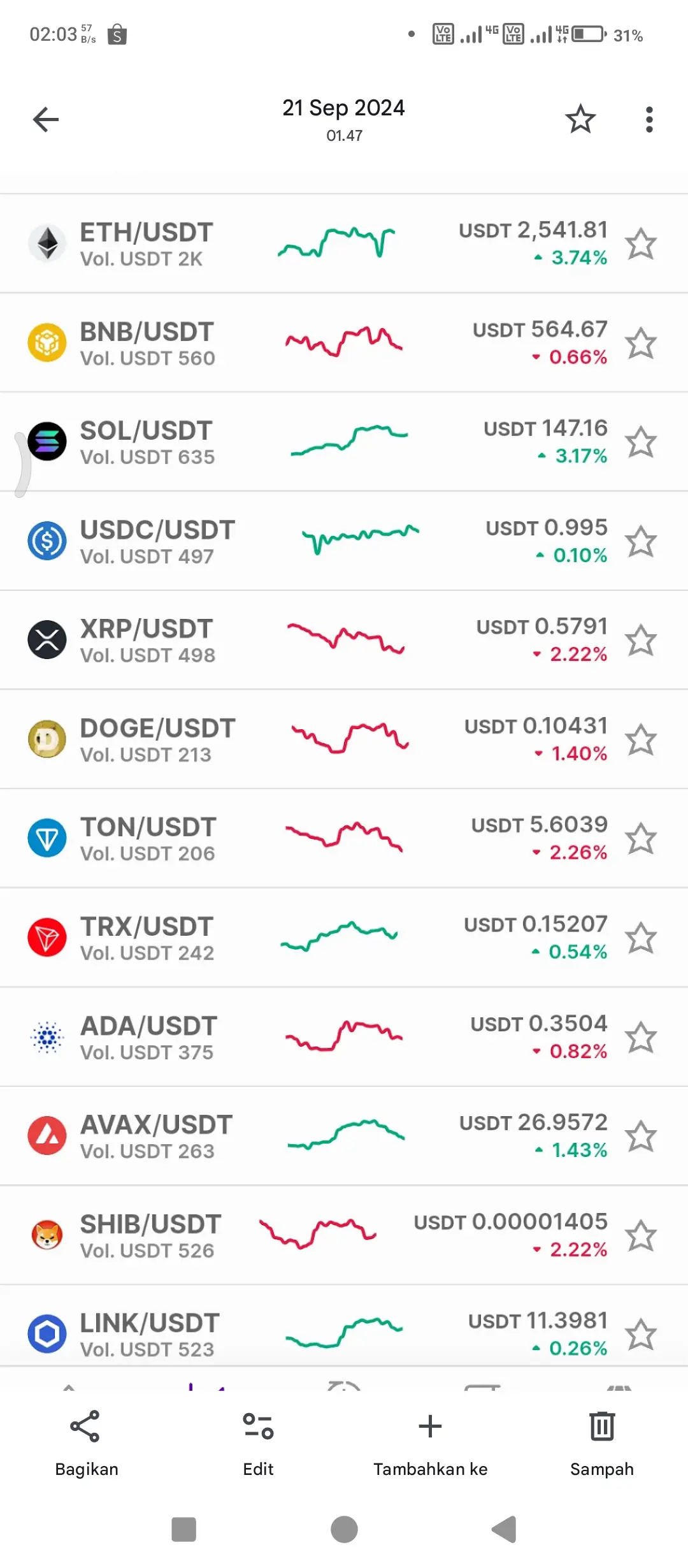Mark this photo as favorite with the header star
Image resolution: width=688 pixels, height=1568 pixels.
[580, 119]
